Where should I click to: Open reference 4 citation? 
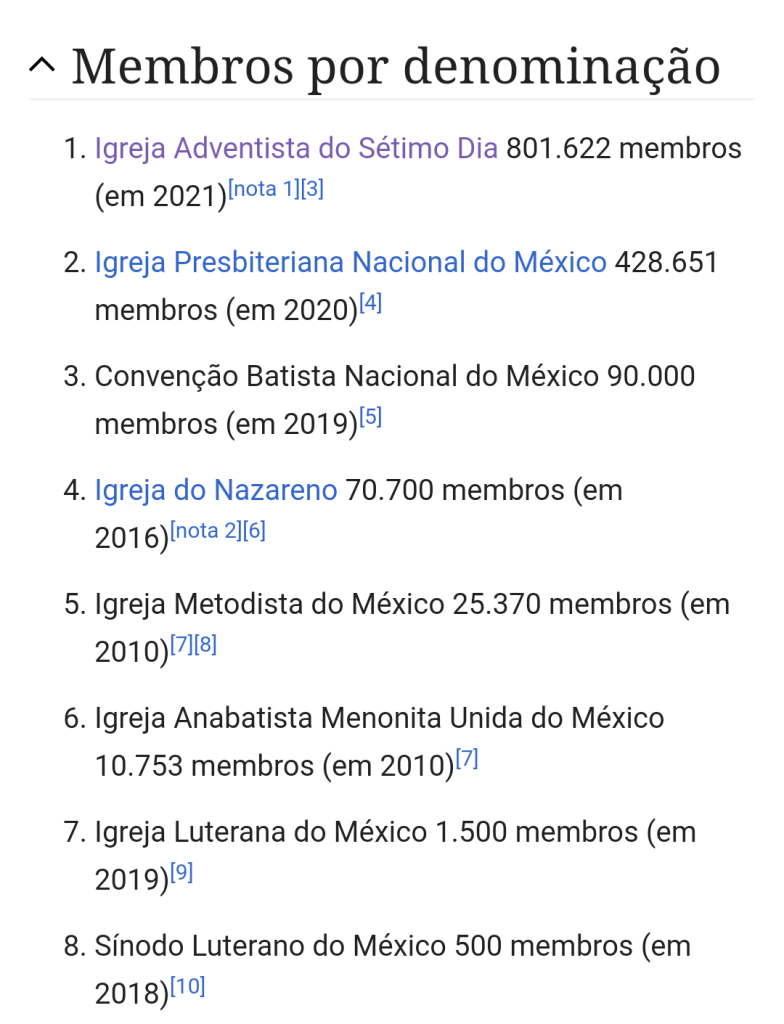coord(370,303)
